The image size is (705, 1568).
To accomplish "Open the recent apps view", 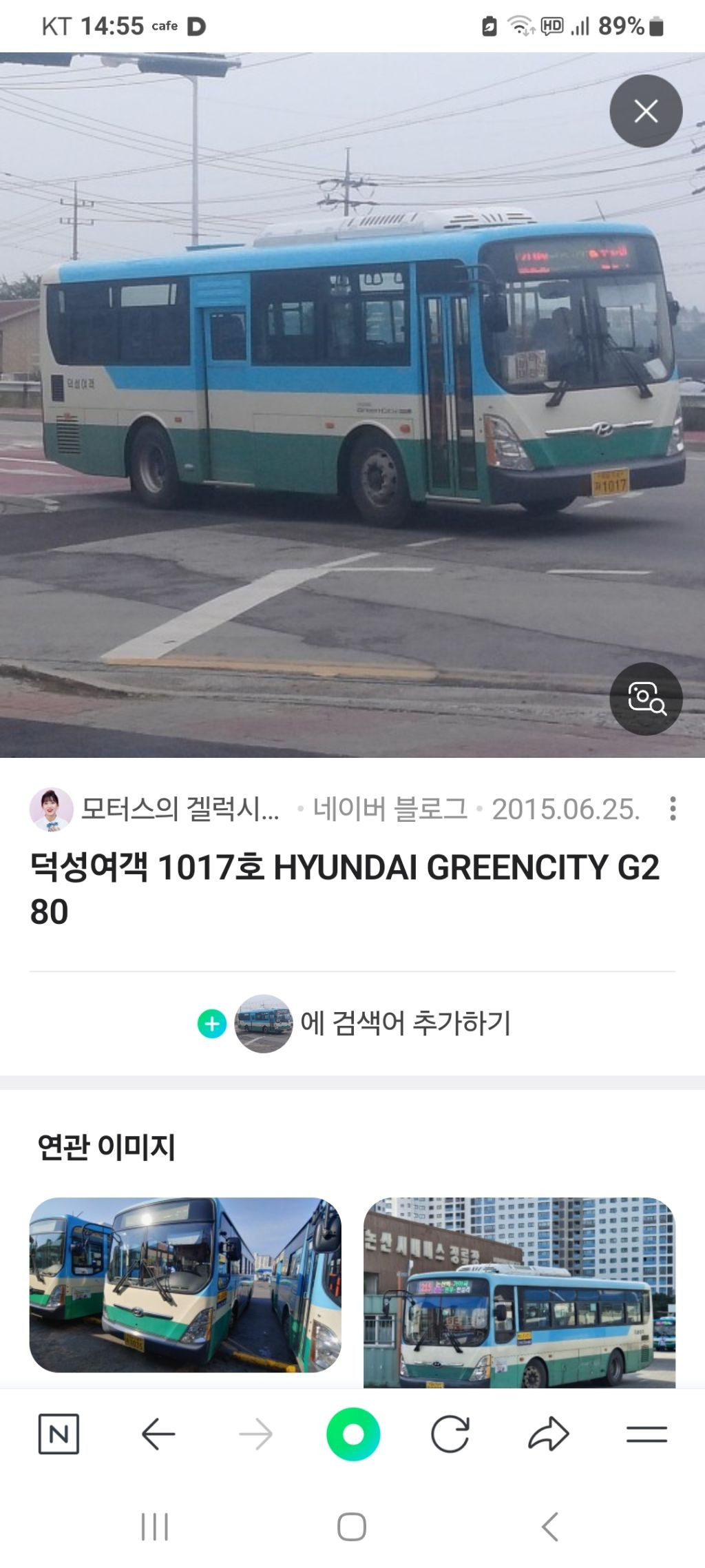I will point(154,1527).
